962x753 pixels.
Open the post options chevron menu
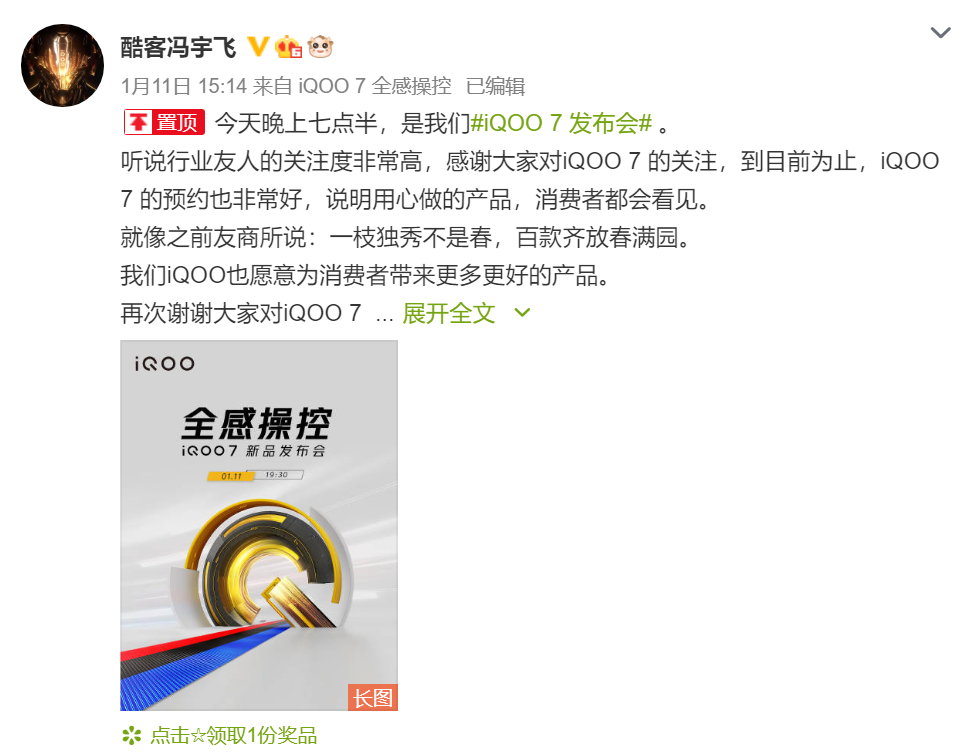coord(939,33)
